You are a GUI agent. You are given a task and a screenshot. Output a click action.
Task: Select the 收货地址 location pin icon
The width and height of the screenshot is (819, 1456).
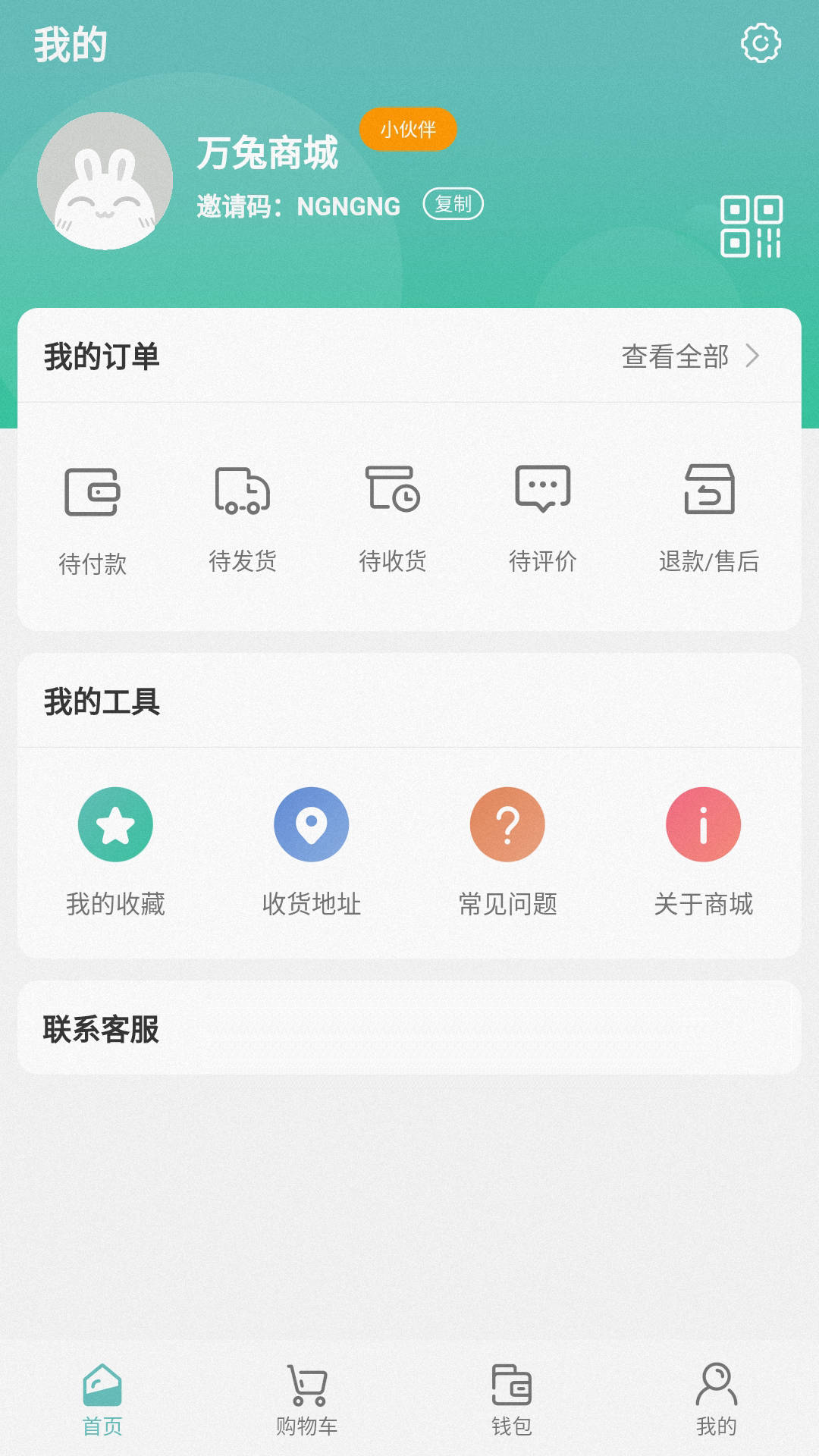click(x=311, y=824)
